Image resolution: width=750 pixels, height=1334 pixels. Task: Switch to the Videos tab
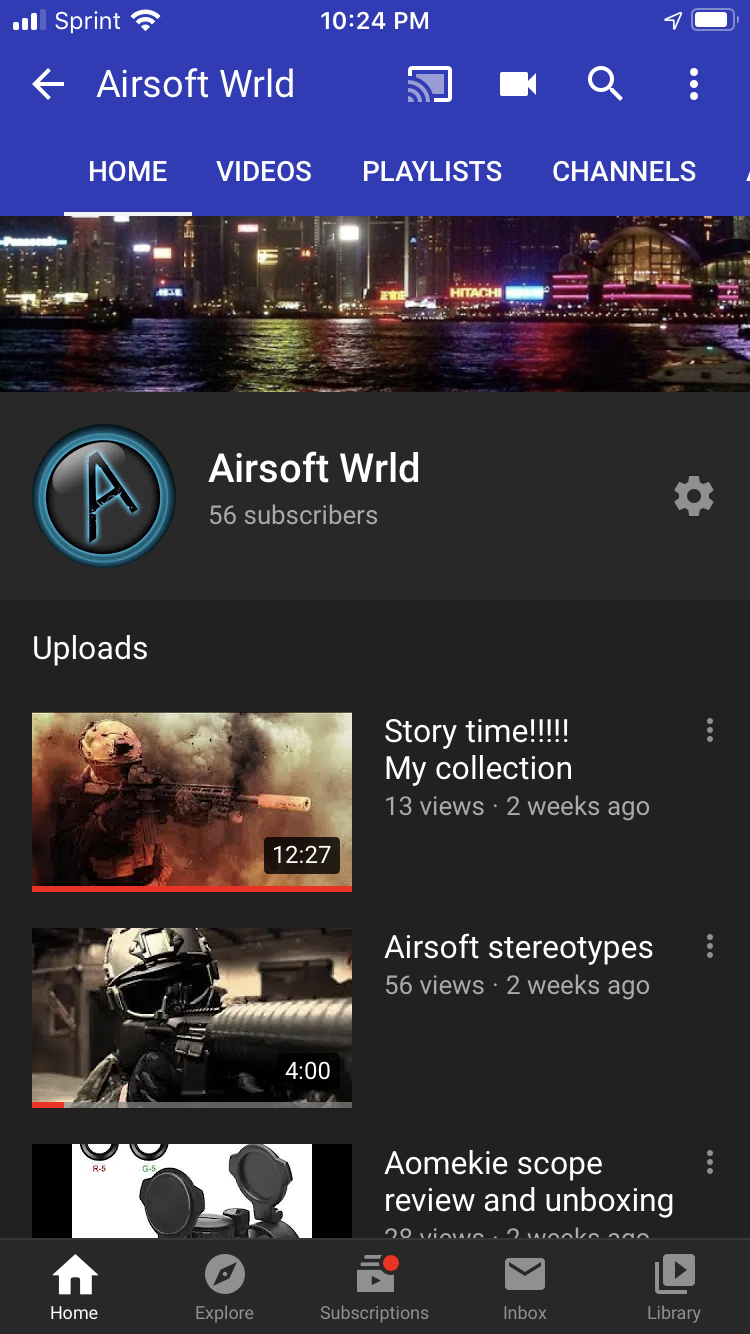coord(264,172)
